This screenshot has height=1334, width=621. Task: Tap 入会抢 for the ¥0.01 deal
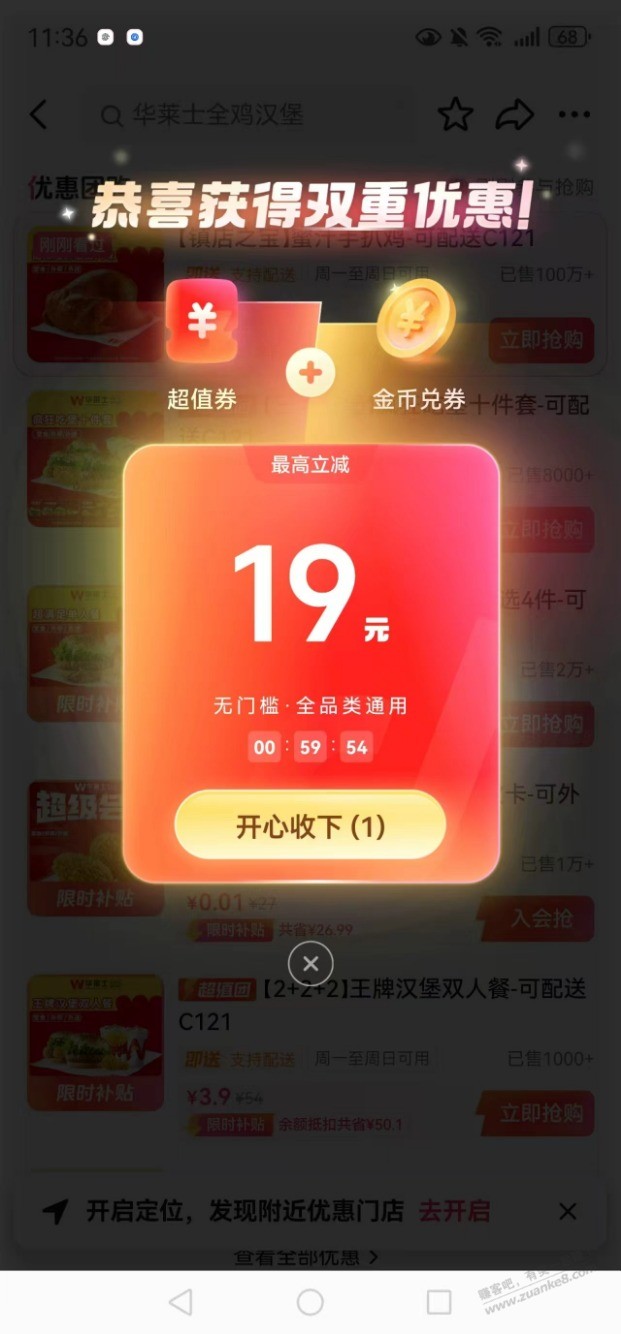tap(535, 919)
